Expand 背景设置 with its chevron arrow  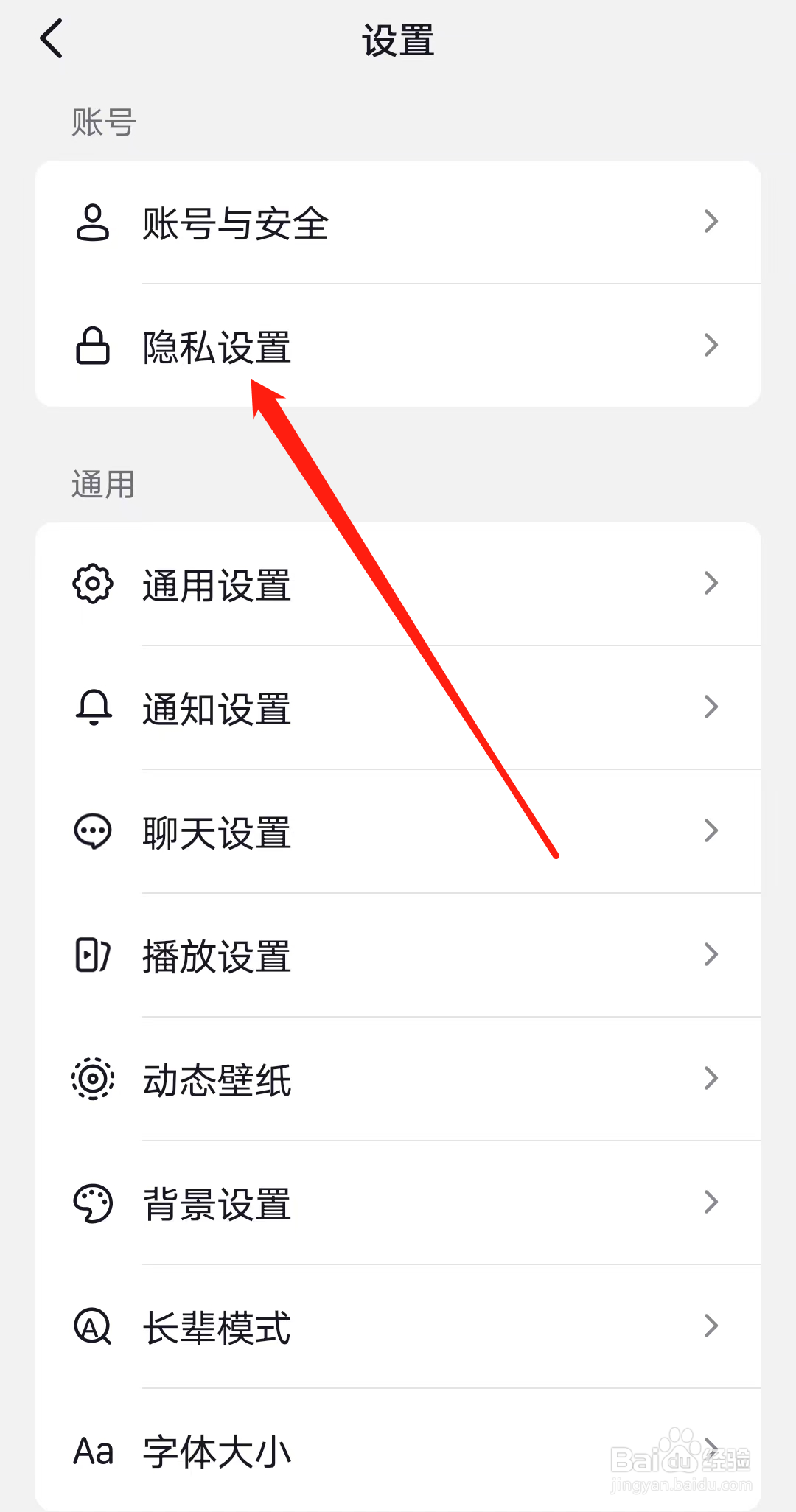coord(710,1202)
